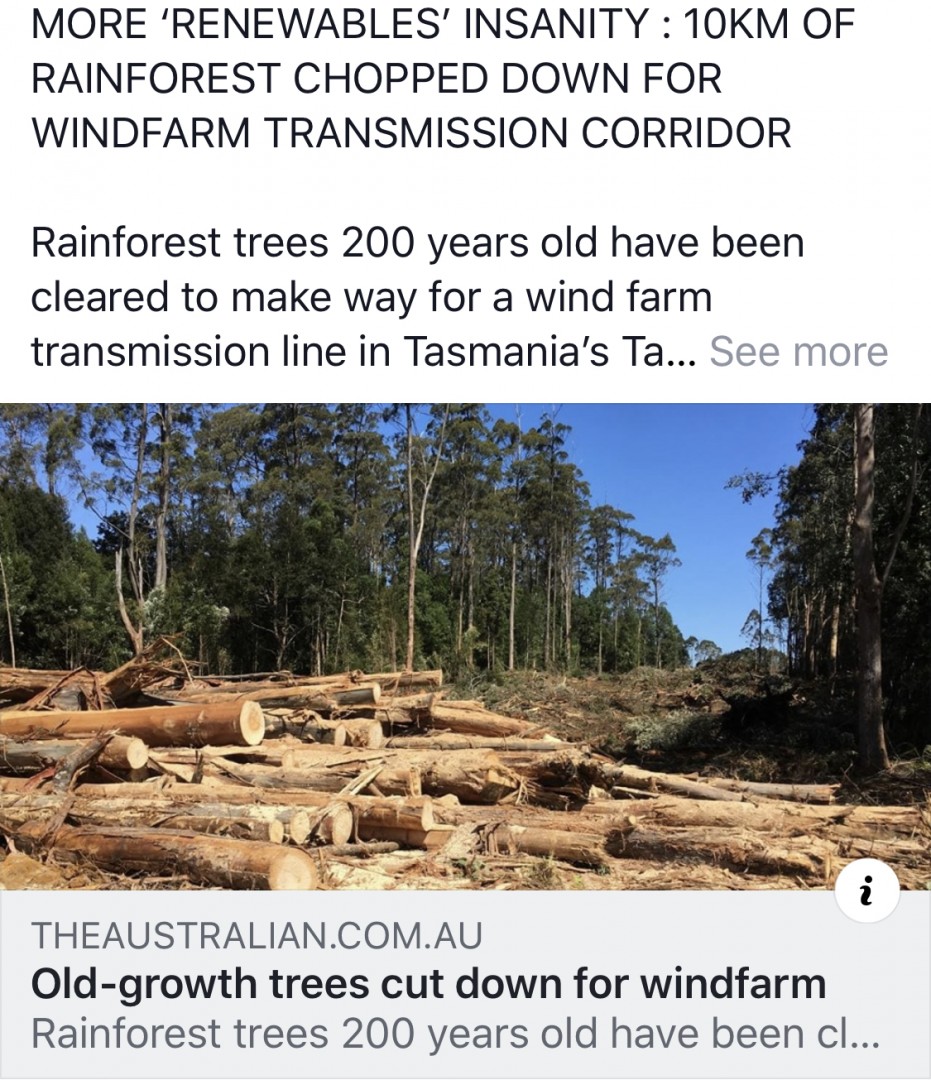The image size is (931, 1080).
Task: Open The Australian windfarm article preview
Action: (x=428, y=985)
